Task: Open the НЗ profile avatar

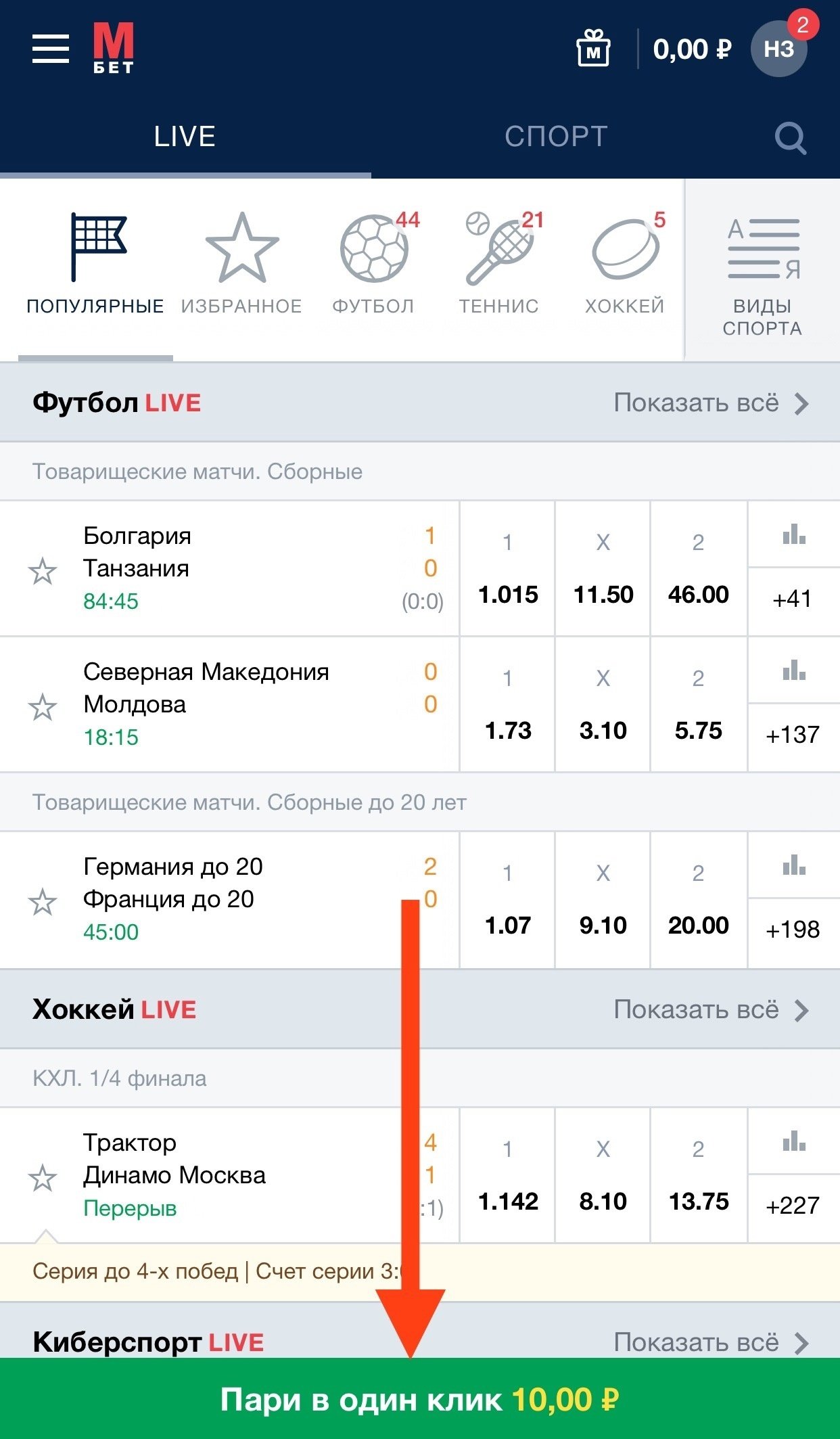Action: coord(779,49)
